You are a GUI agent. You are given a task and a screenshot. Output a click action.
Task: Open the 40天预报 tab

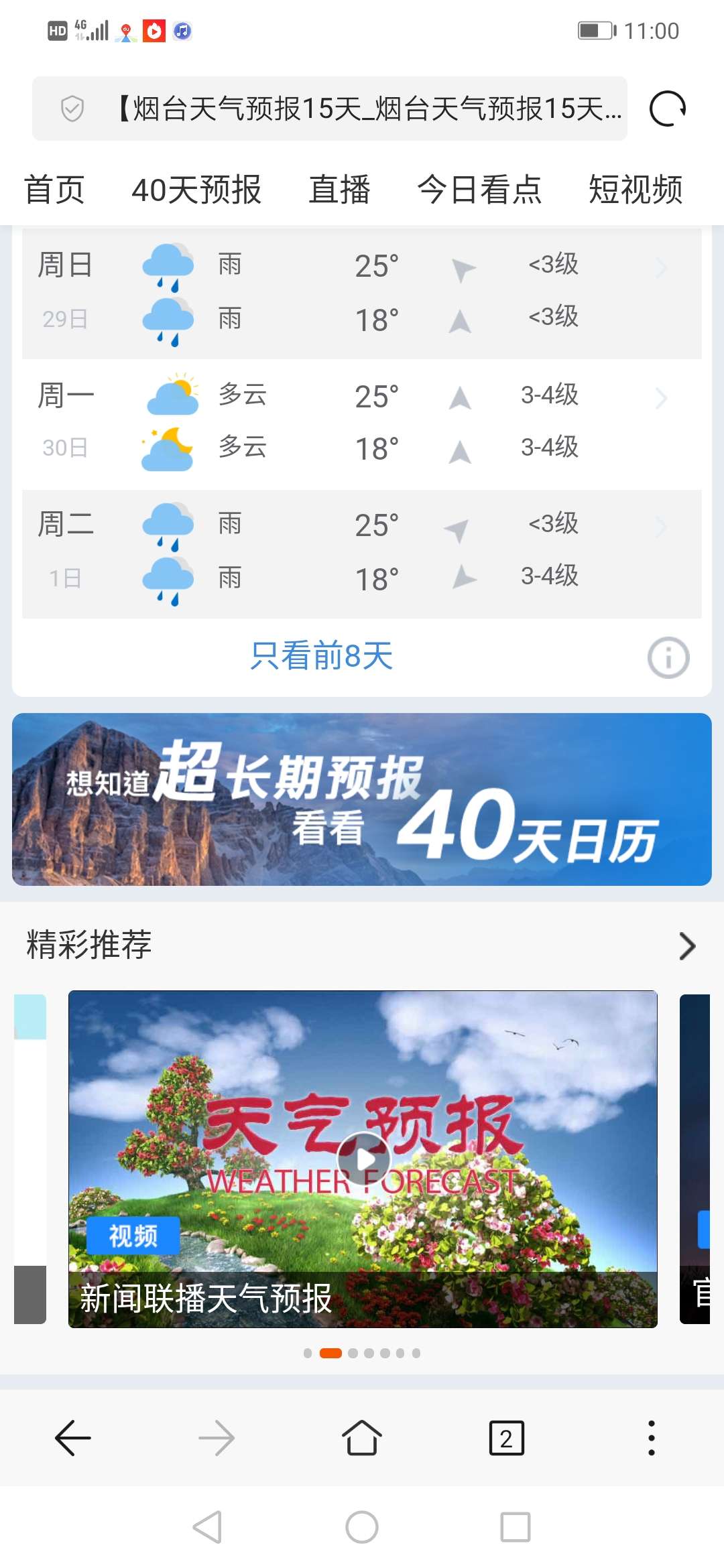click(196, 190)
